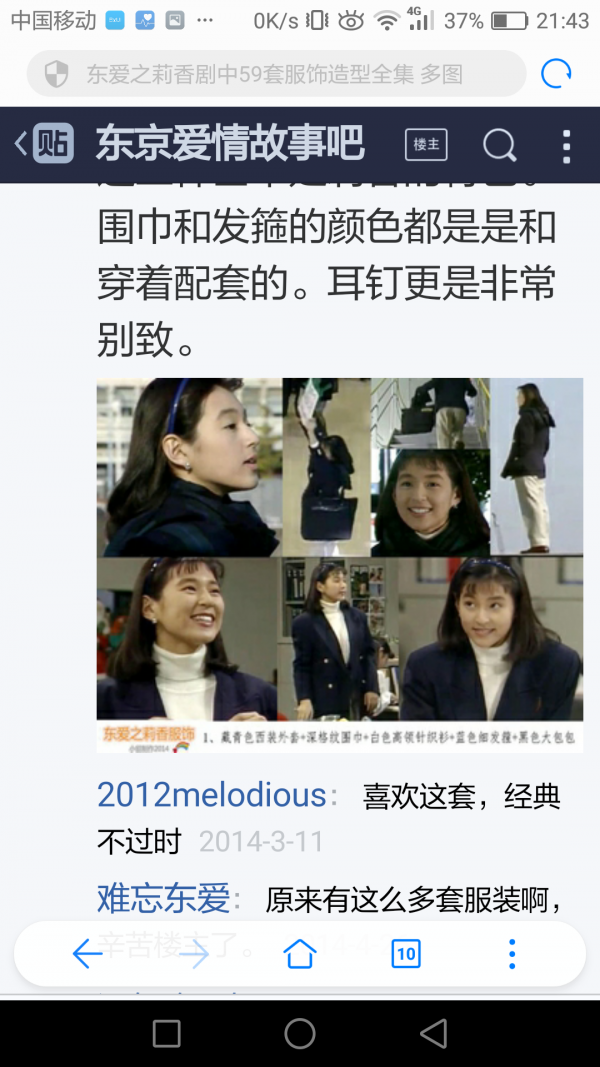Open the browser home page

tap(300, 953)
